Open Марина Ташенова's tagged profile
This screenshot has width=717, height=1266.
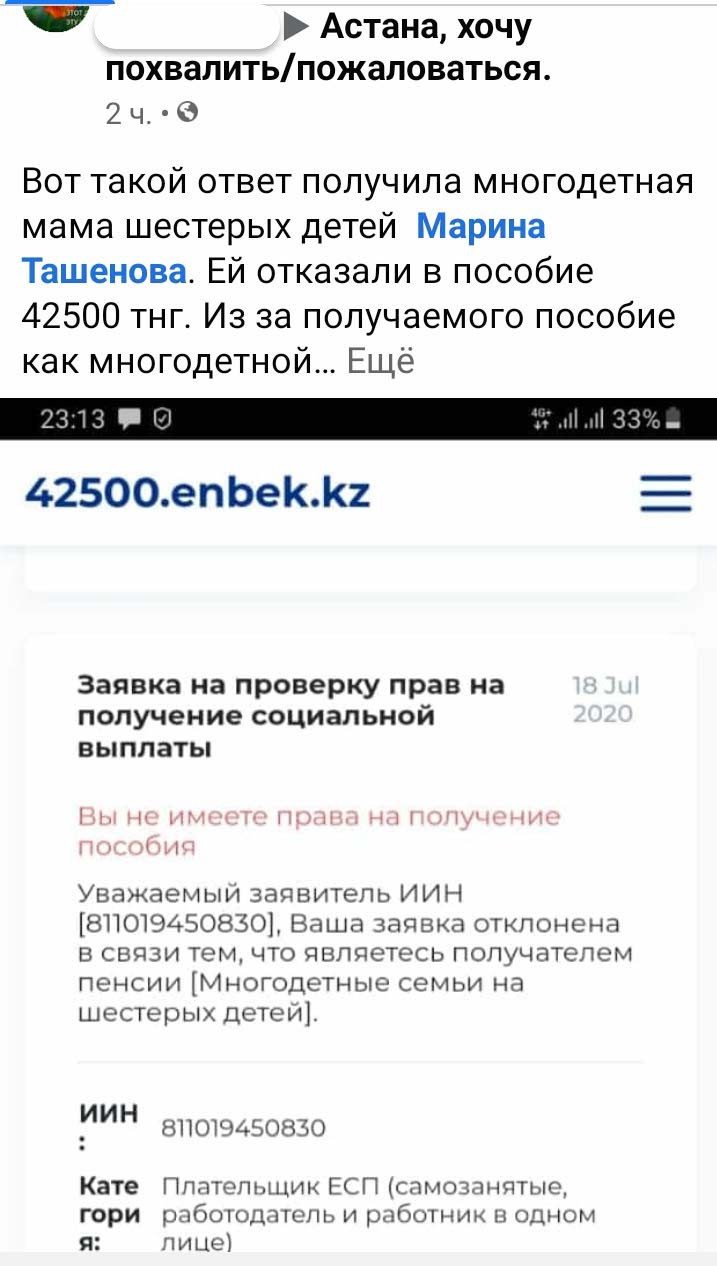click(480, 228)
